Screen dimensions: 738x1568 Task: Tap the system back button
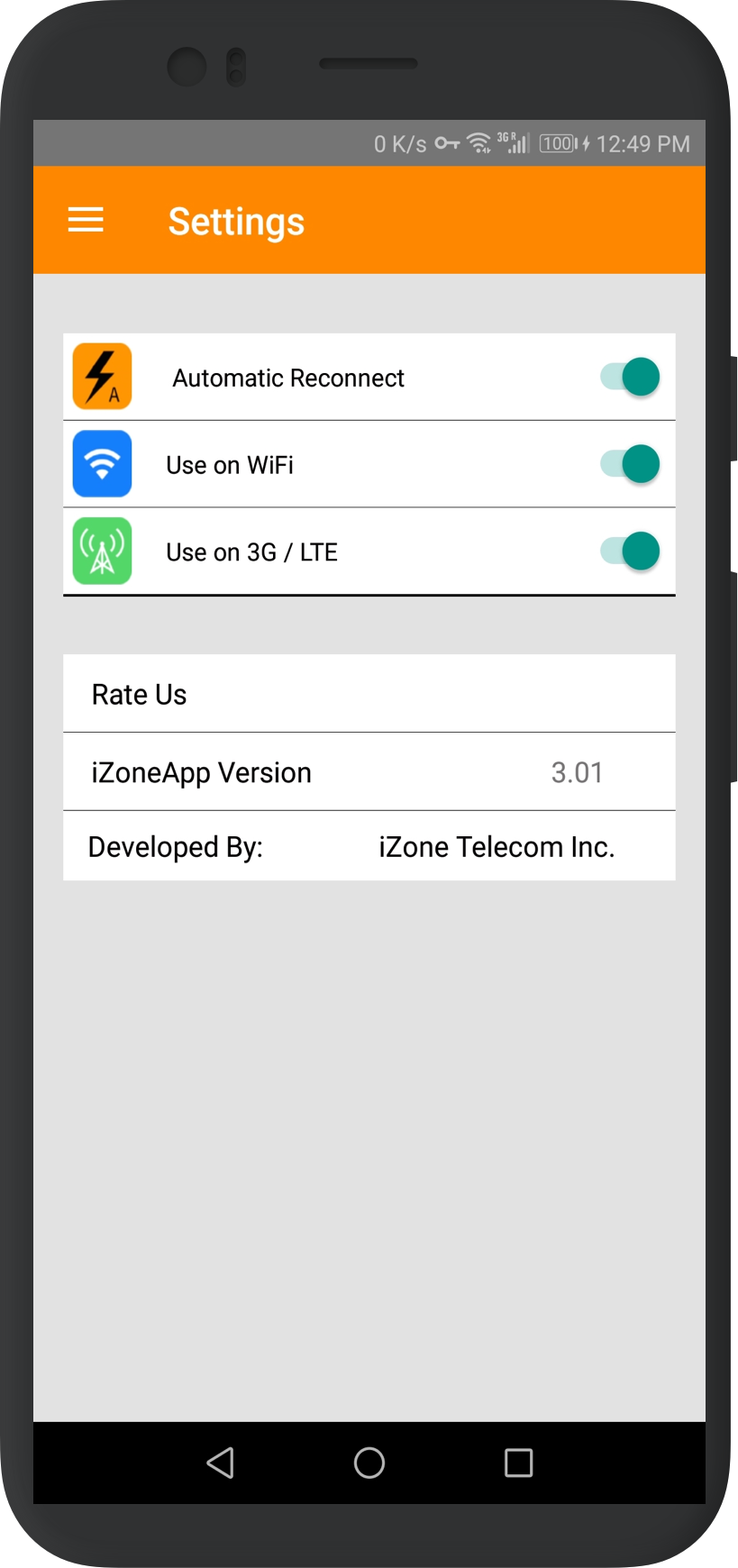tap(221, 1463)
